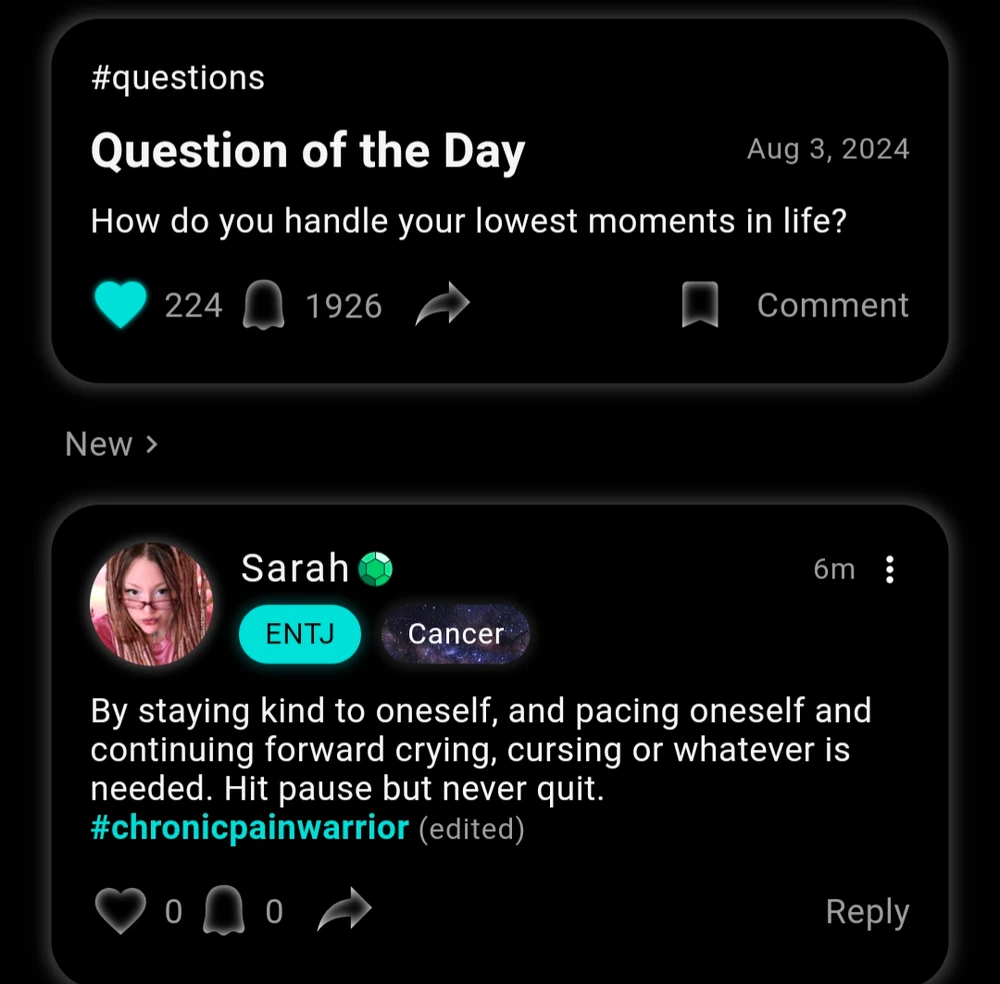Tap the ghost icon on Question of the Day
The height and width of the screenshot is (984, 1000).
pos(264,305)
